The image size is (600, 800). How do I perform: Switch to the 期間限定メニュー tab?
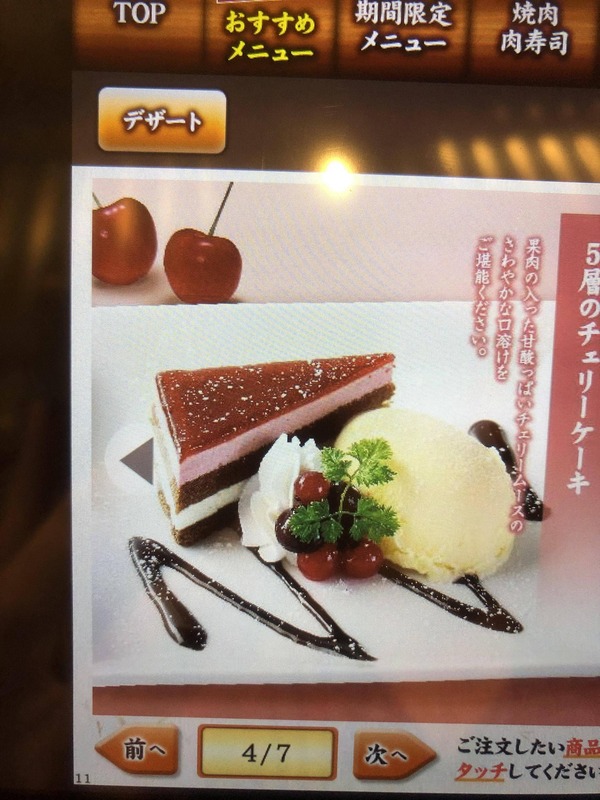point(404,30)
